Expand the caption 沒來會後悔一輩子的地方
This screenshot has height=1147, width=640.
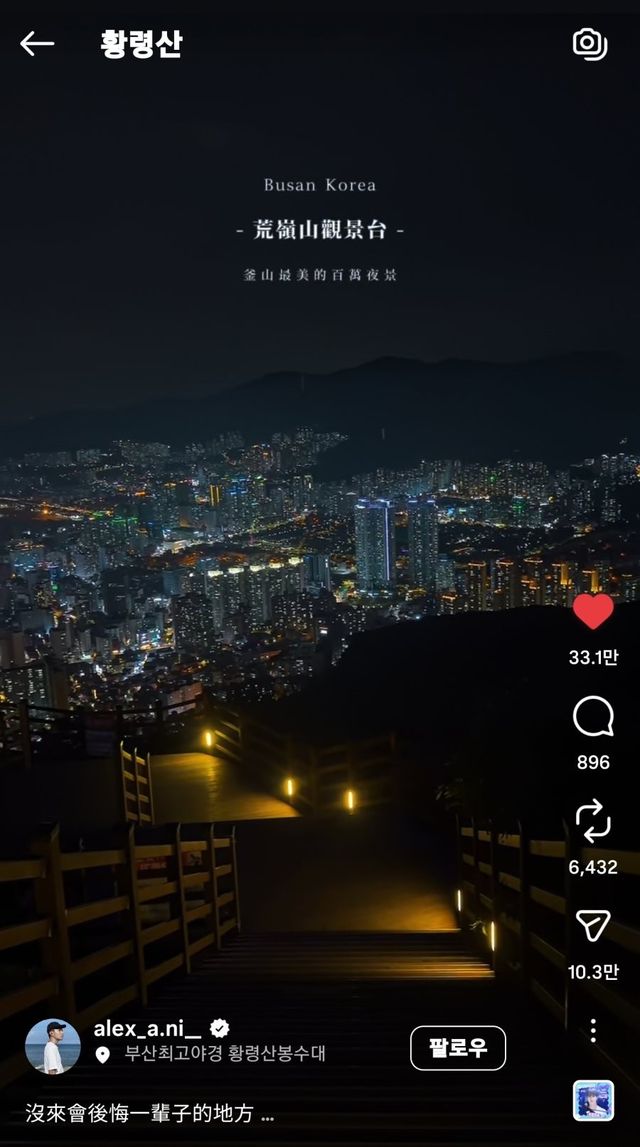pyautogui.click(x=150, y=1112)
